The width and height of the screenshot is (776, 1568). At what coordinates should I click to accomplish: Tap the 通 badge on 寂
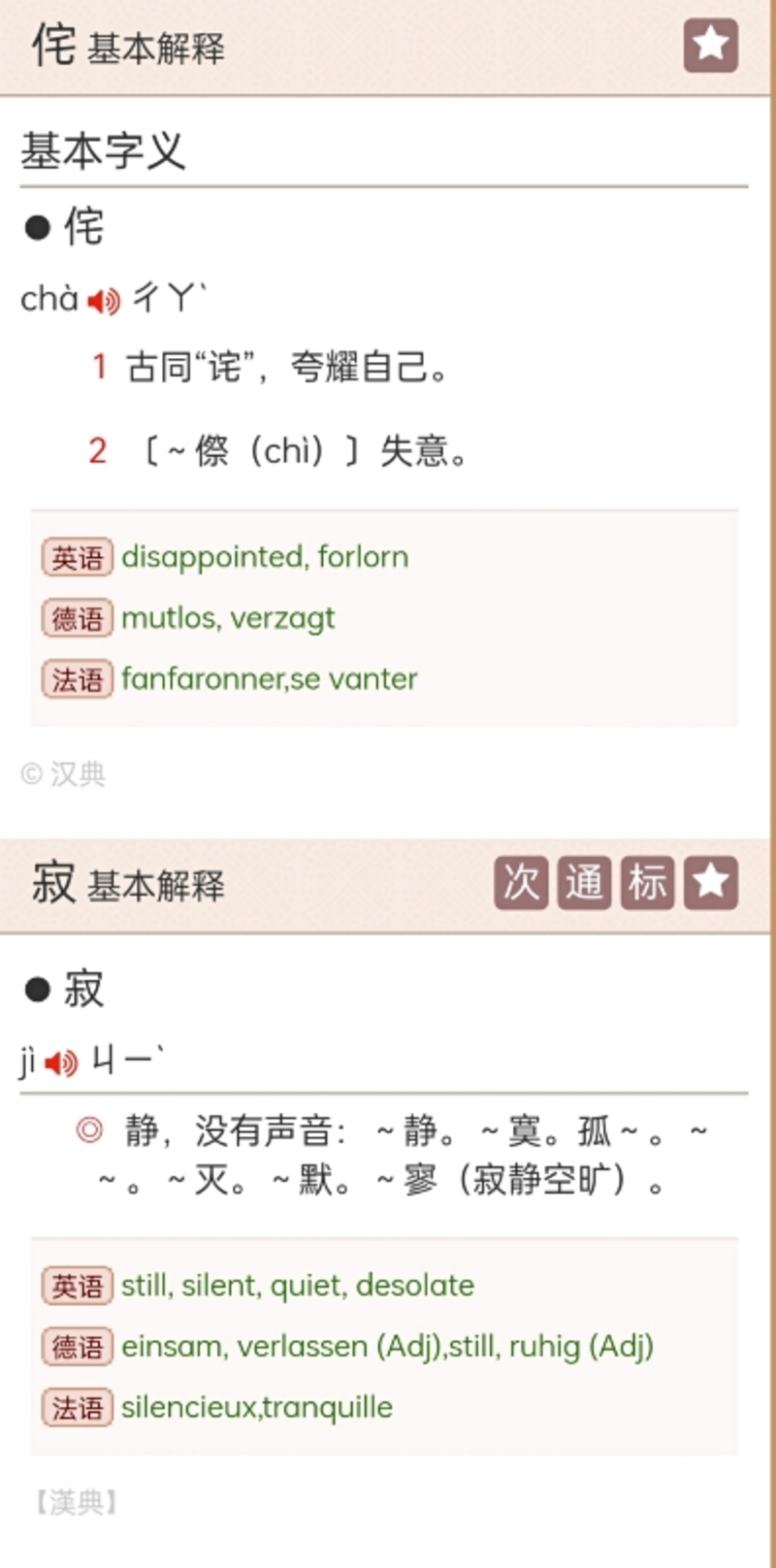tap(584, 882)
